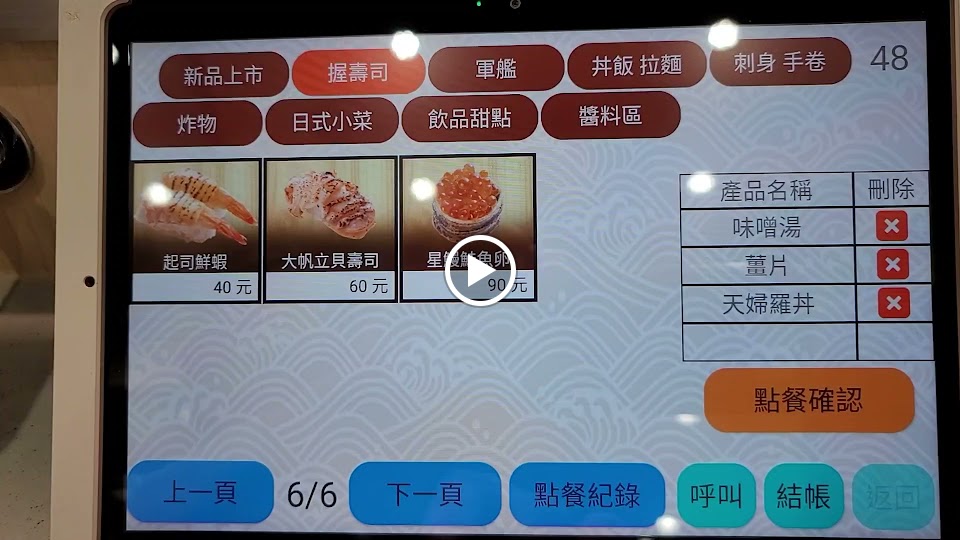Select the 握壽司 category tab
This screenshot has height=540, width=960.
tap(358, 72)
